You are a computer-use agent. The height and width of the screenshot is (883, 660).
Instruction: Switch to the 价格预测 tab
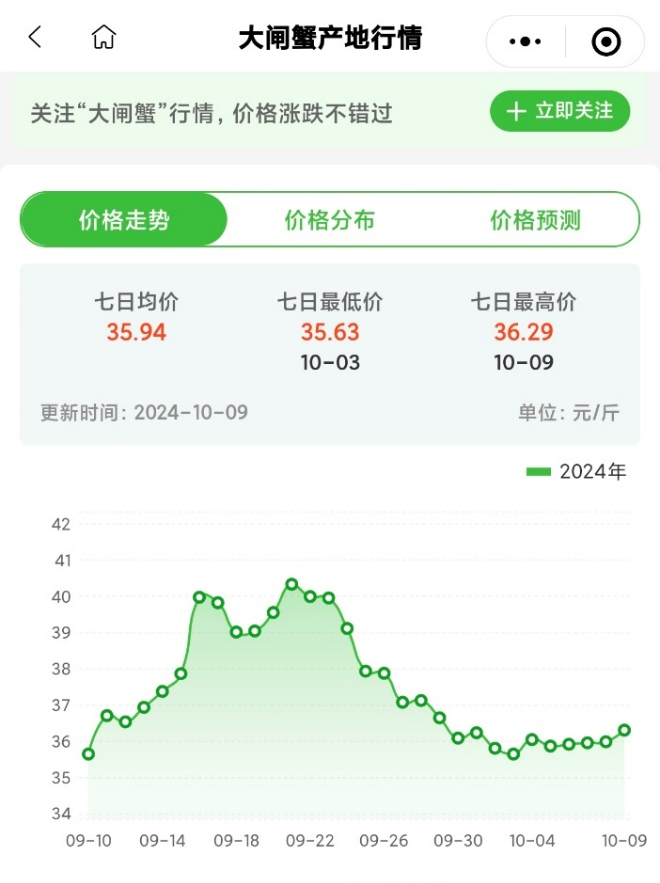[535, 220]
